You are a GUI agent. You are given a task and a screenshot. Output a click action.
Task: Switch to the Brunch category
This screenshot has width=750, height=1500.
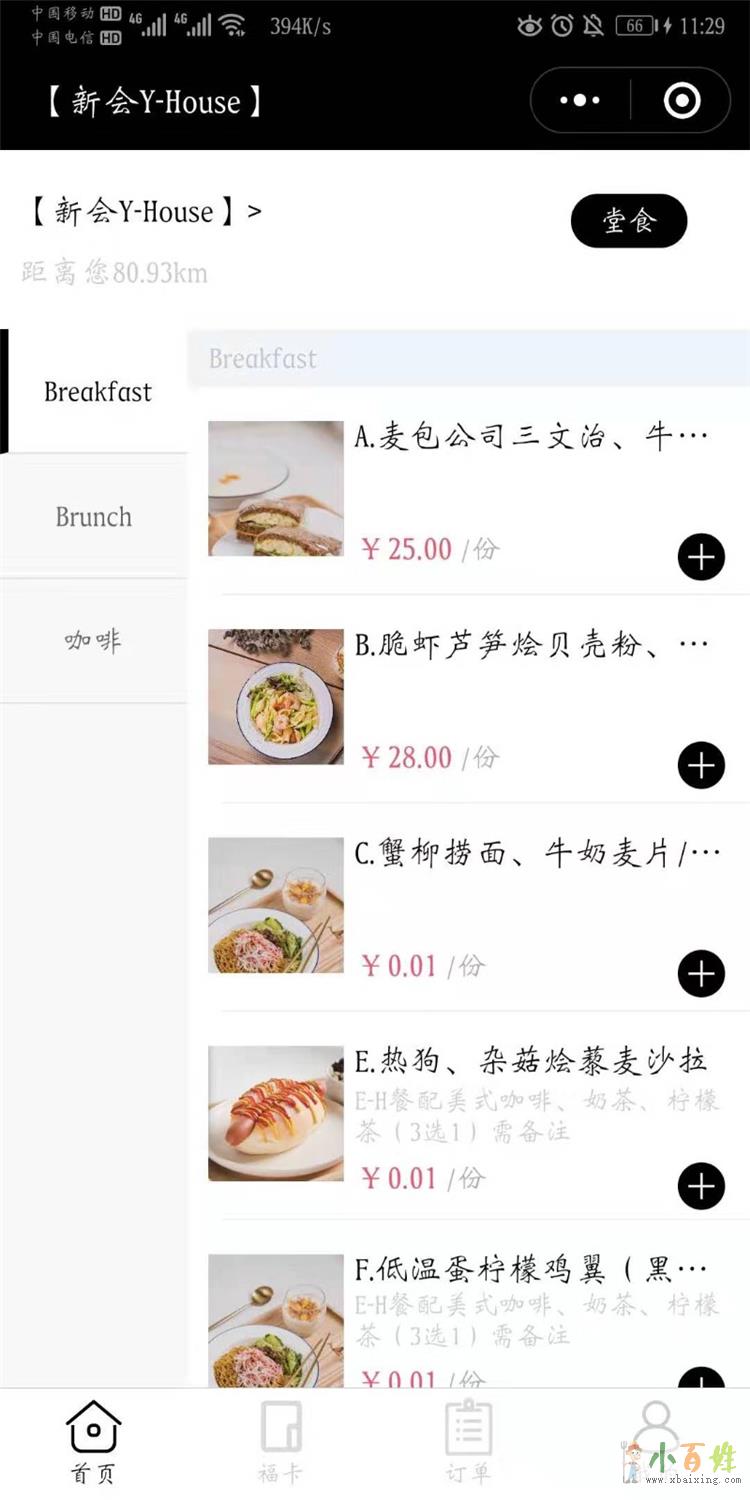click(94, 517)
